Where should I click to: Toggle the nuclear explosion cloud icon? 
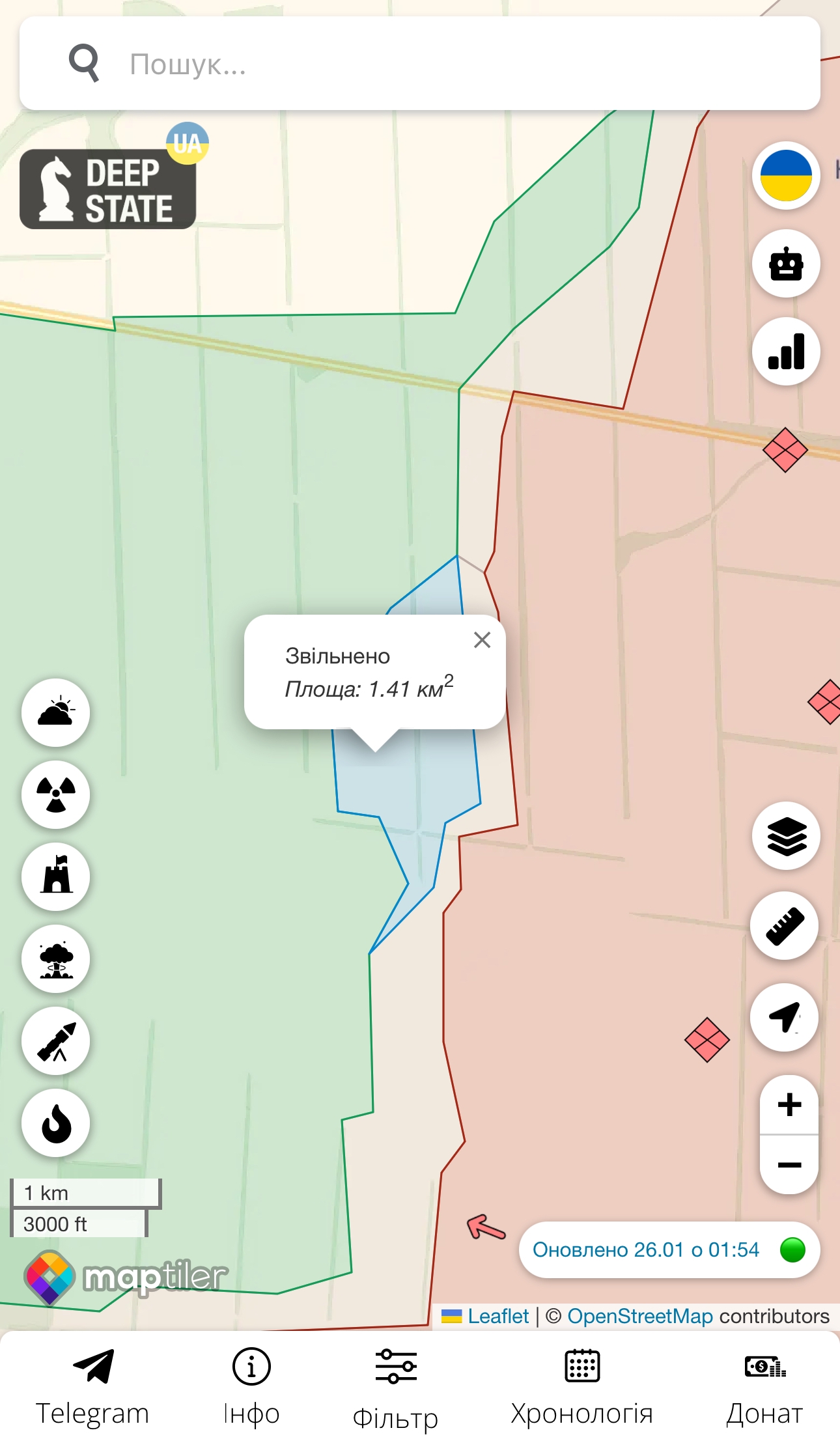56,958
